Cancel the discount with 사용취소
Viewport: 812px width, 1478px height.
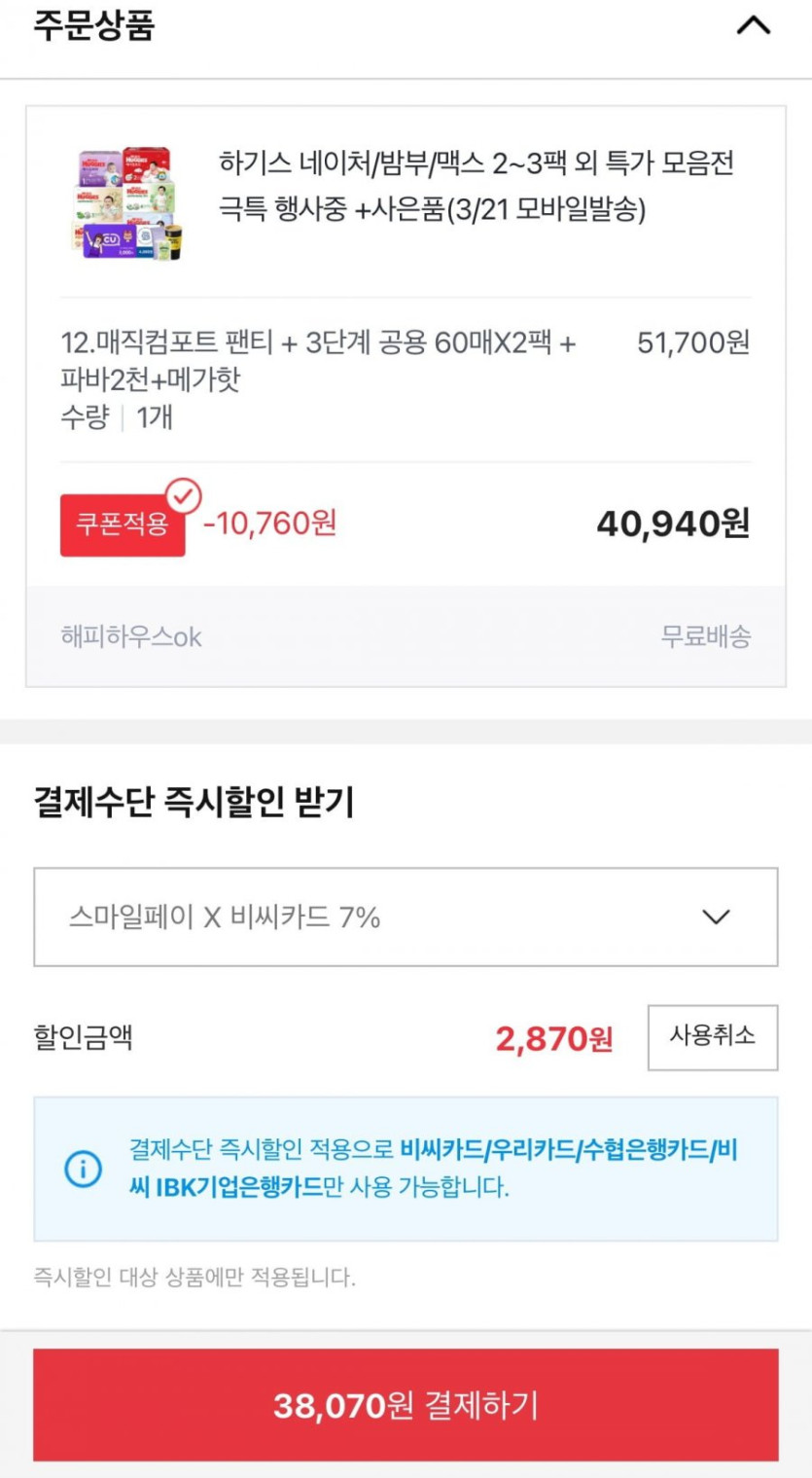[x=712, y=1037]
